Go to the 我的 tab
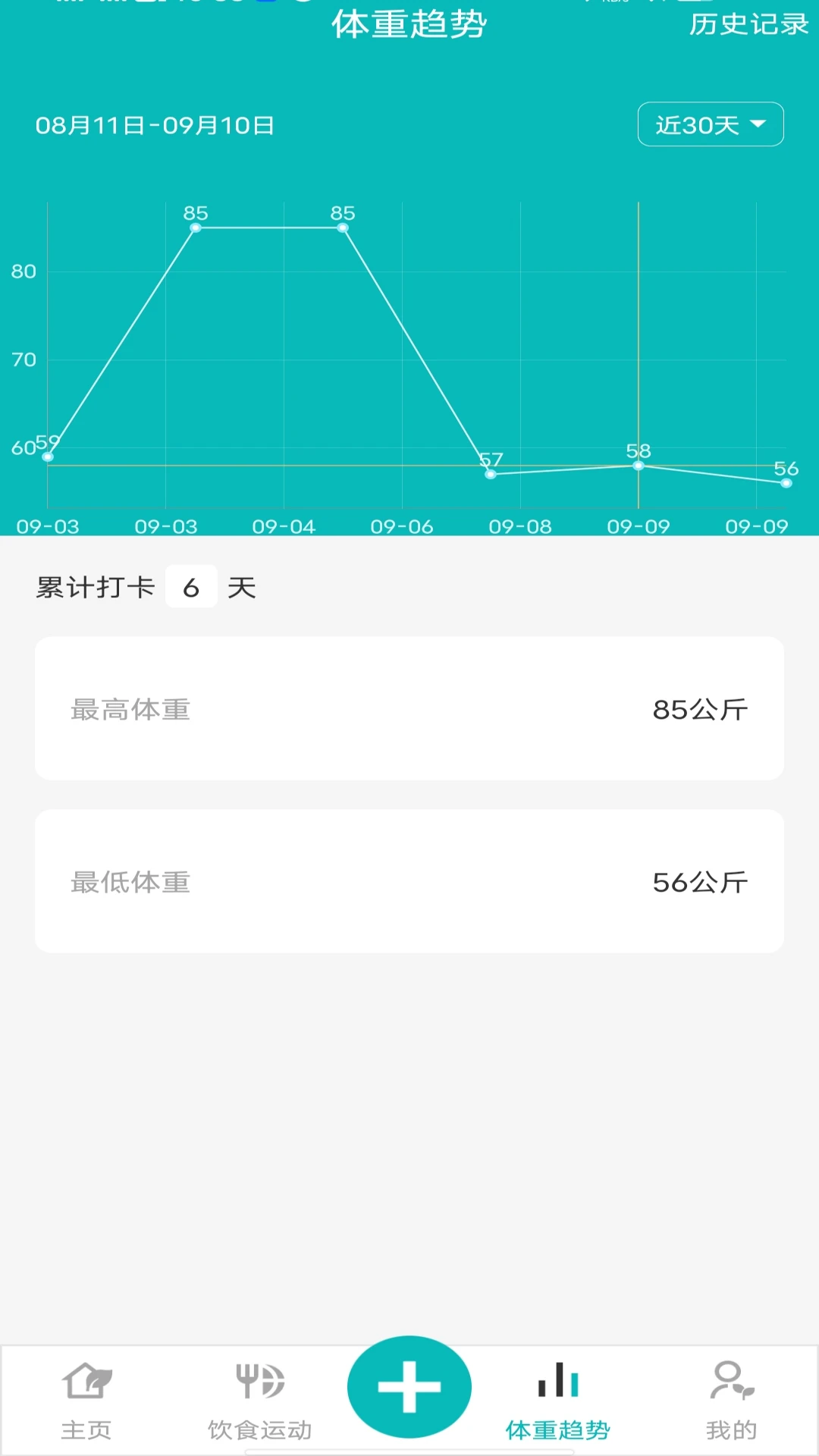Viewport: 819px width, 1456px height. point(732,1401)
